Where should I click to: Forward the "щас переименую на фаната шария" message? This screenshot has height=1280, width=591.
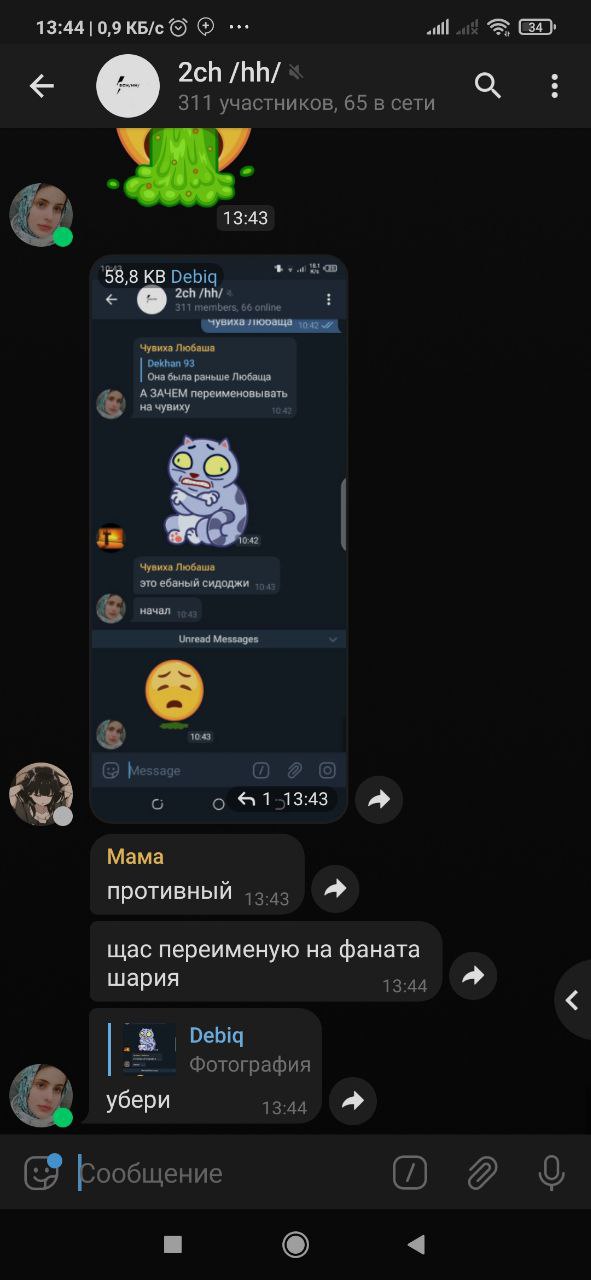pos(473,975)
